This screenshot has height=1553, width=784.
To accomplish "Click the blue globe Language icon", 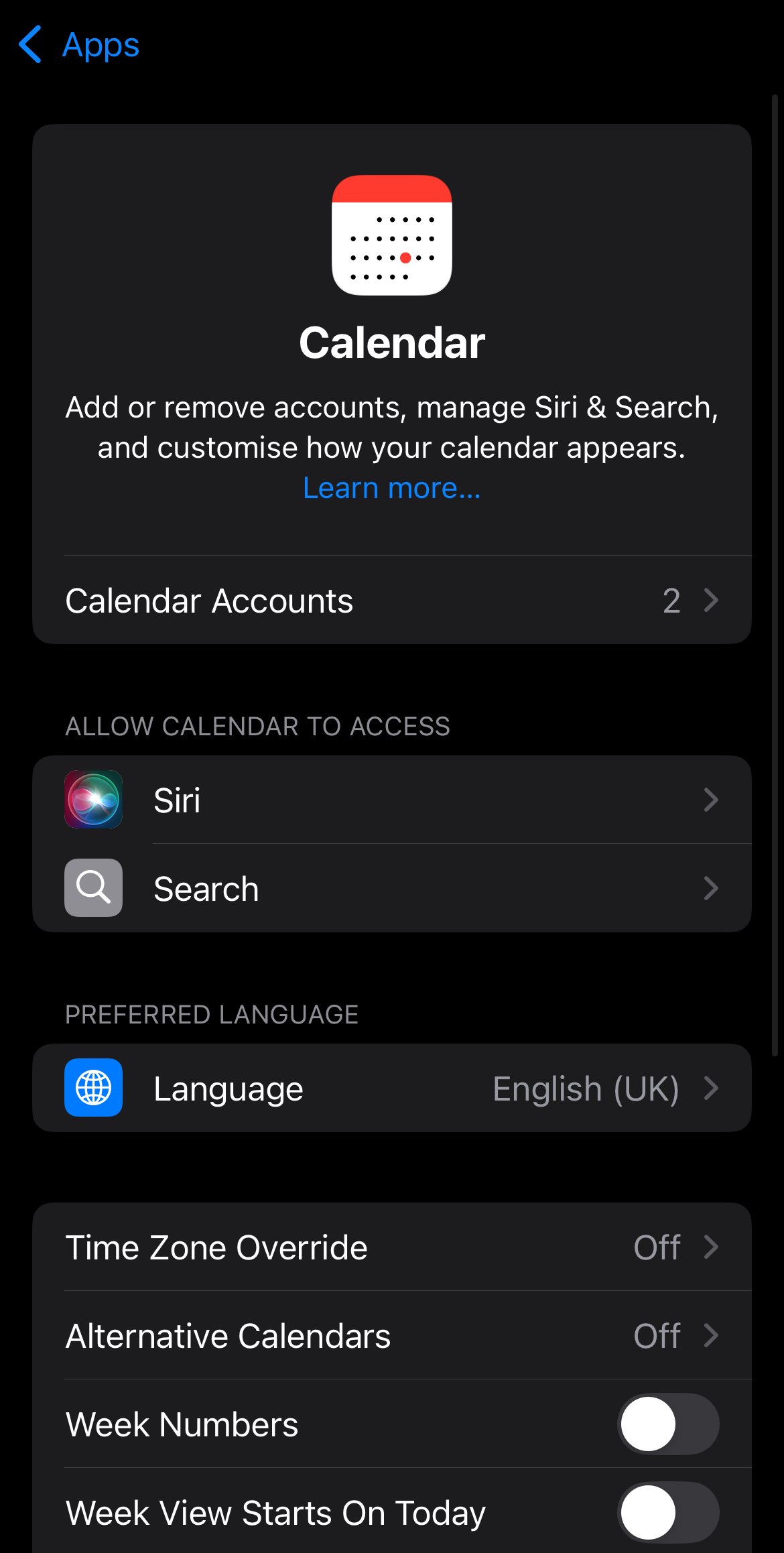I will (x=93, y=1088).
